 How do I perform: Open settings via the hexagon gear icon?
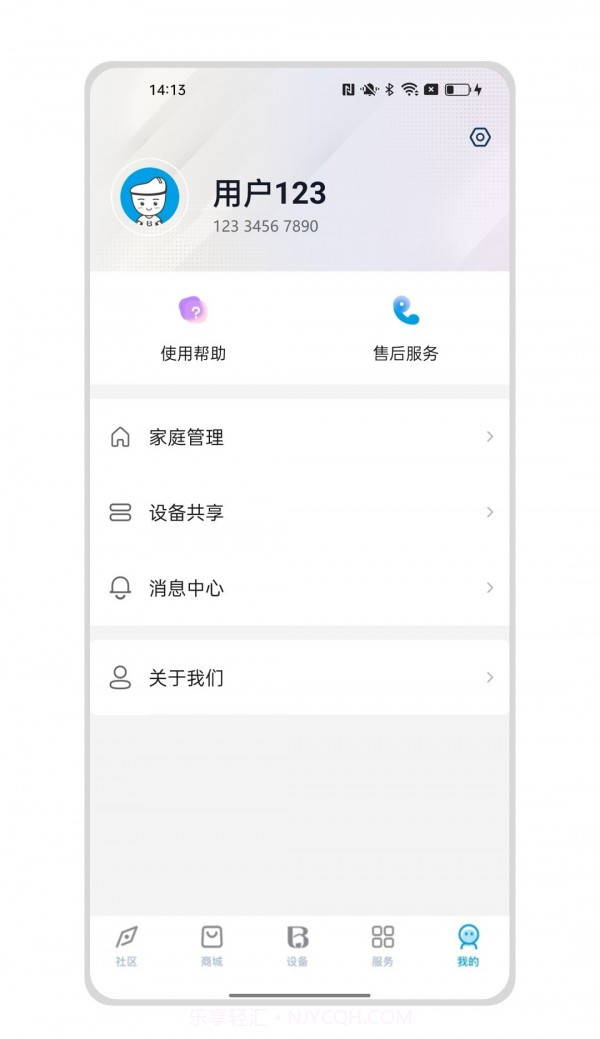click(480, 138)
